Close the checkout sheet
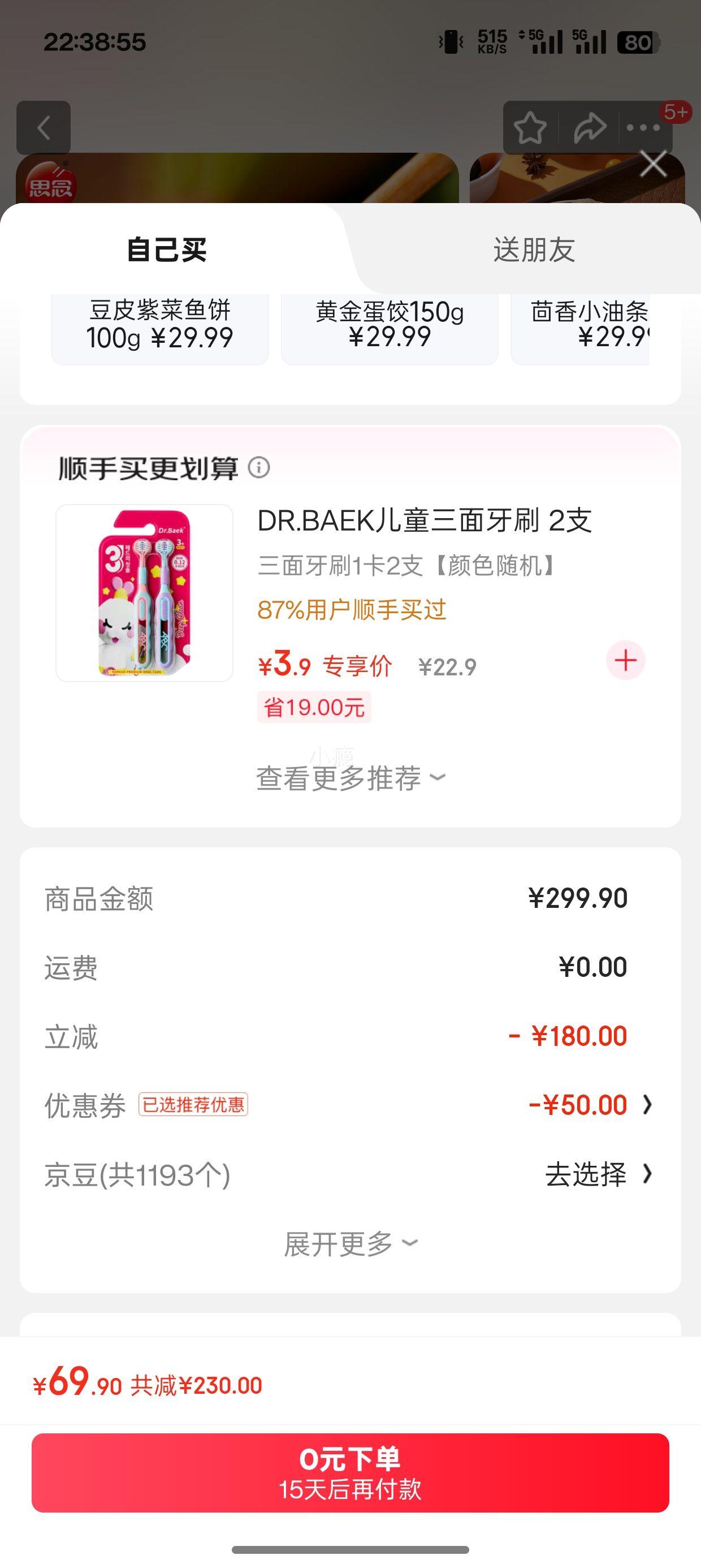This screenshot has width=701, height=1568. tap(654, 163)
